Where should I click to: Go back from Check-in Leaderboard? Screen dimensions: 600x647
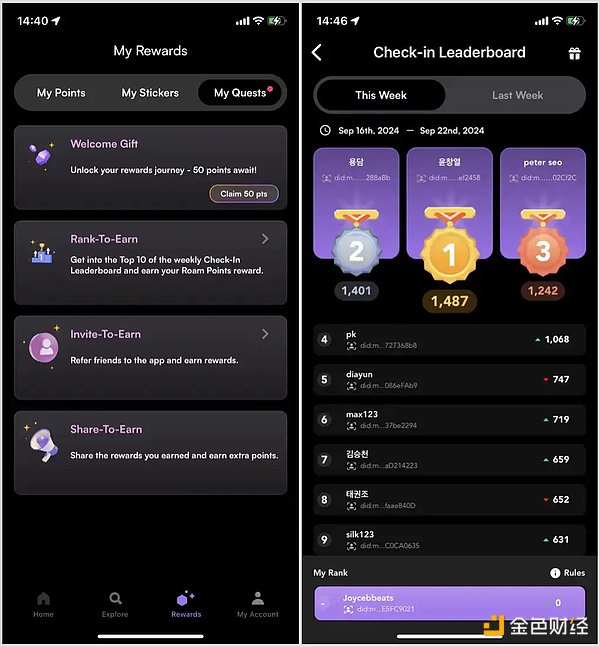tap(317, 53)
